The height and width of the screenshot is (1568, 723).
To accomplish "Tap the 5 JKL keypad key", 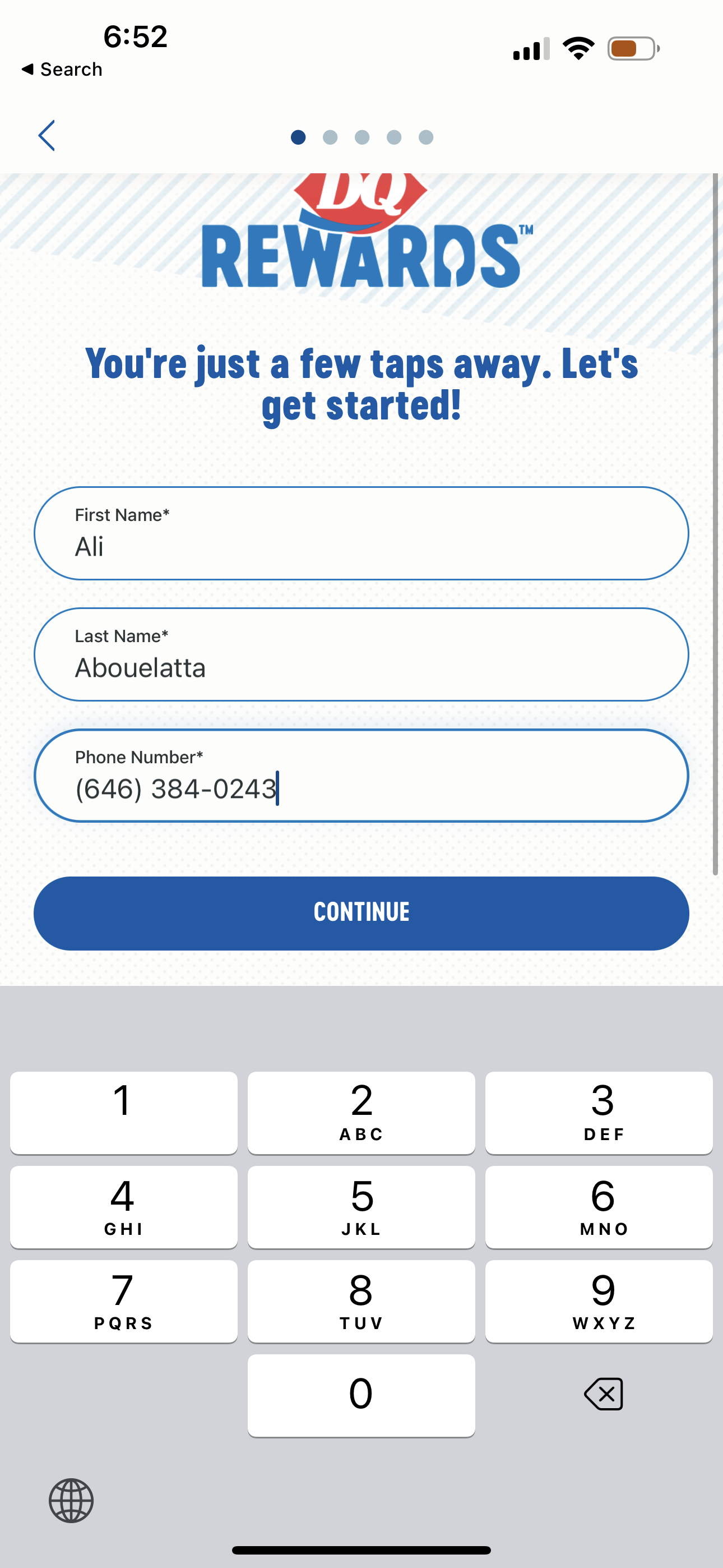I will click(361, 1206).
